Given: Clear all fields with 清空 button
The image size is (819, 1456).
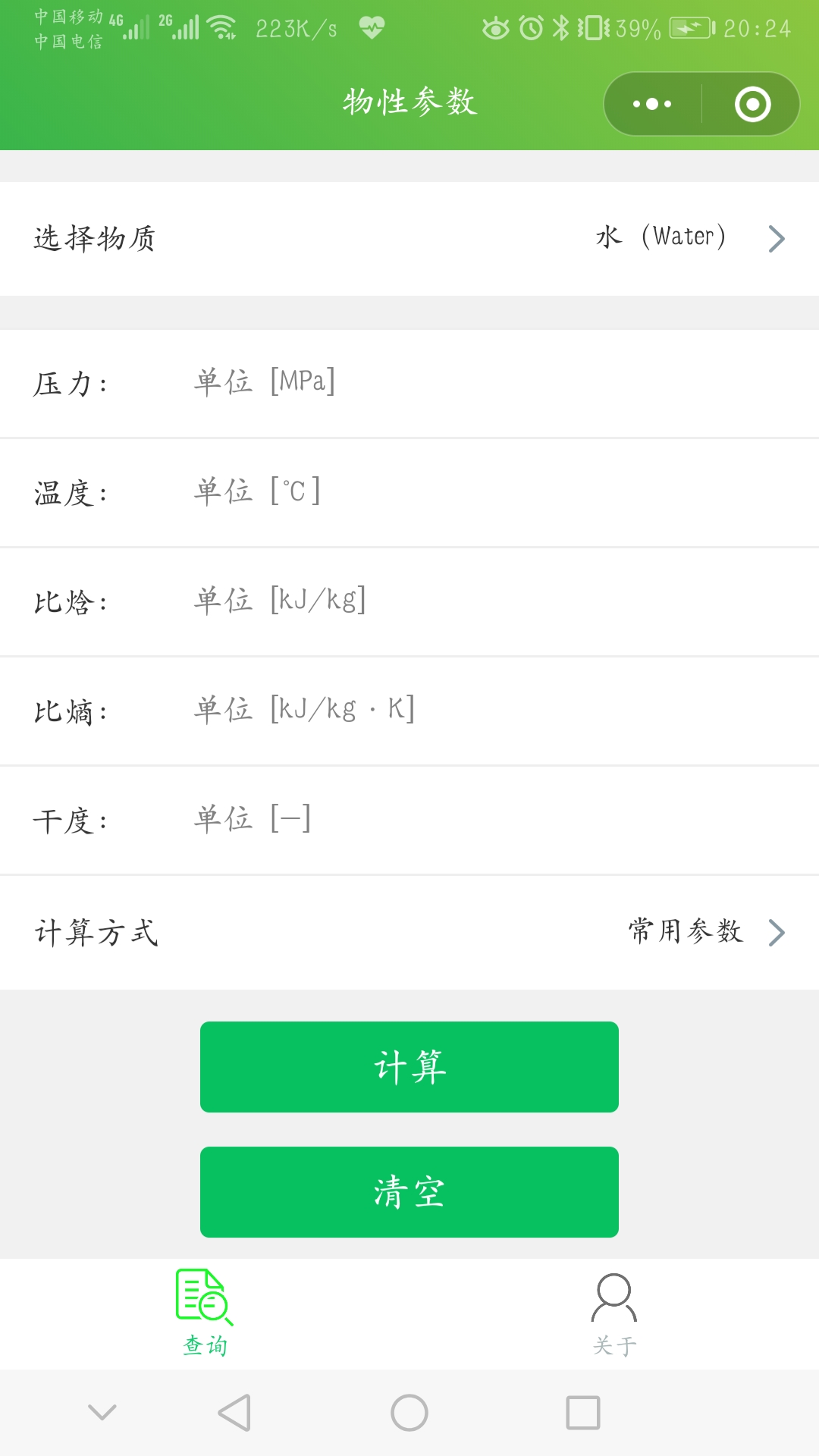Looking at the screenshot, I should (x=409, y=1192).
